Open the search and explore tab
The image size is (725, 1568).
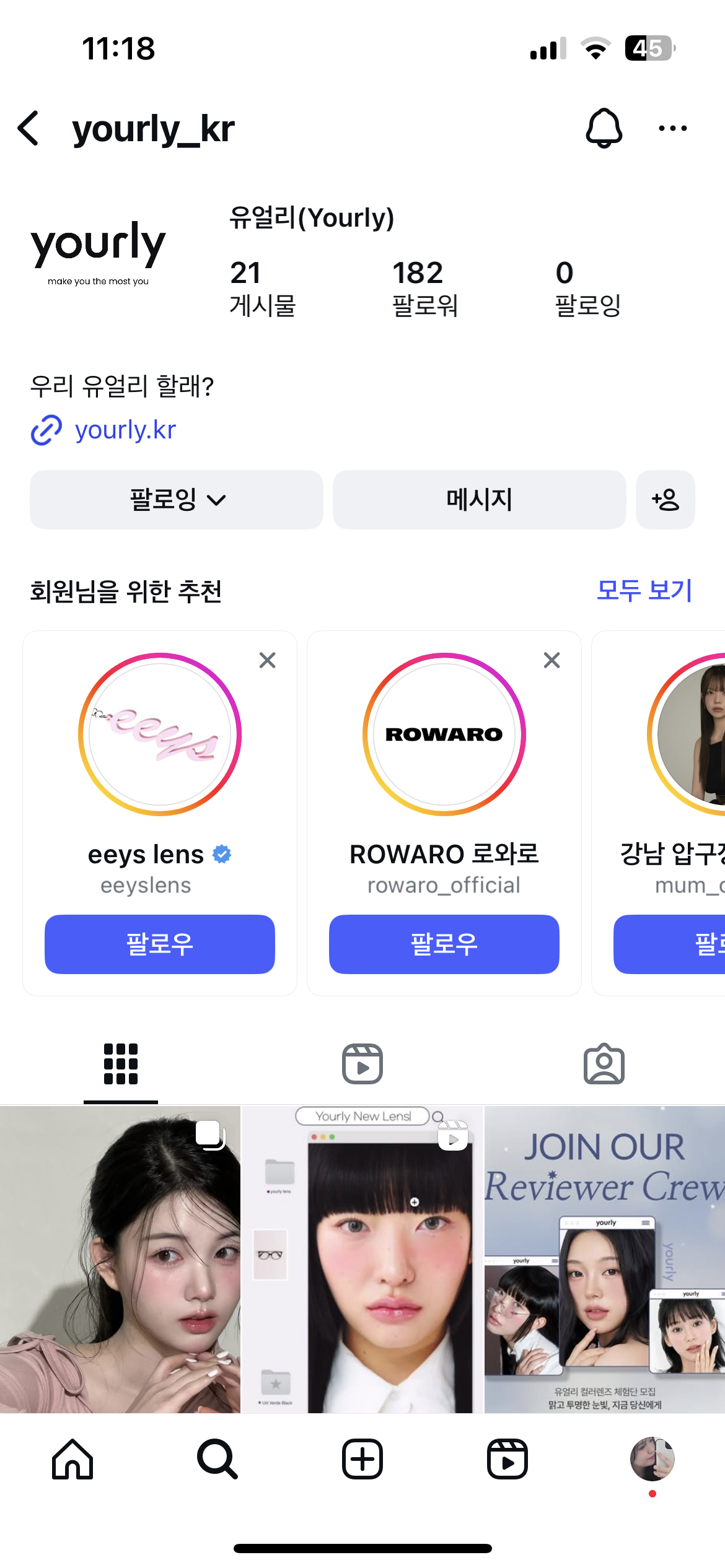click(217, 1459)
